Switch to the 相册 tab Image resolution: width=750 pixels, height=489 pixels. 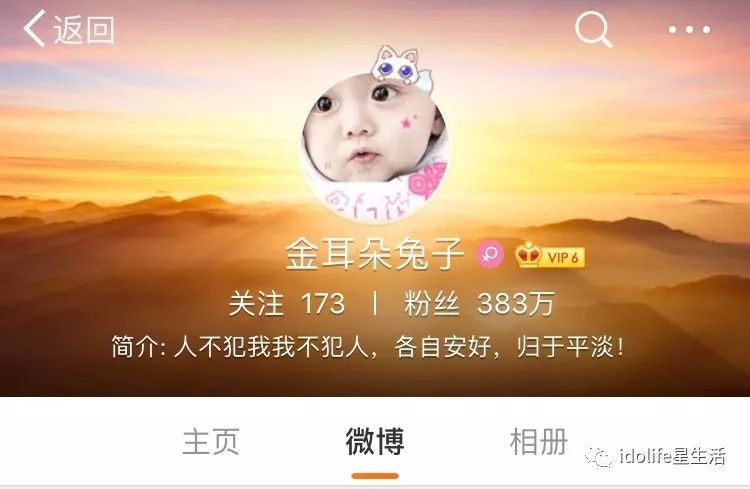[539, 441]
